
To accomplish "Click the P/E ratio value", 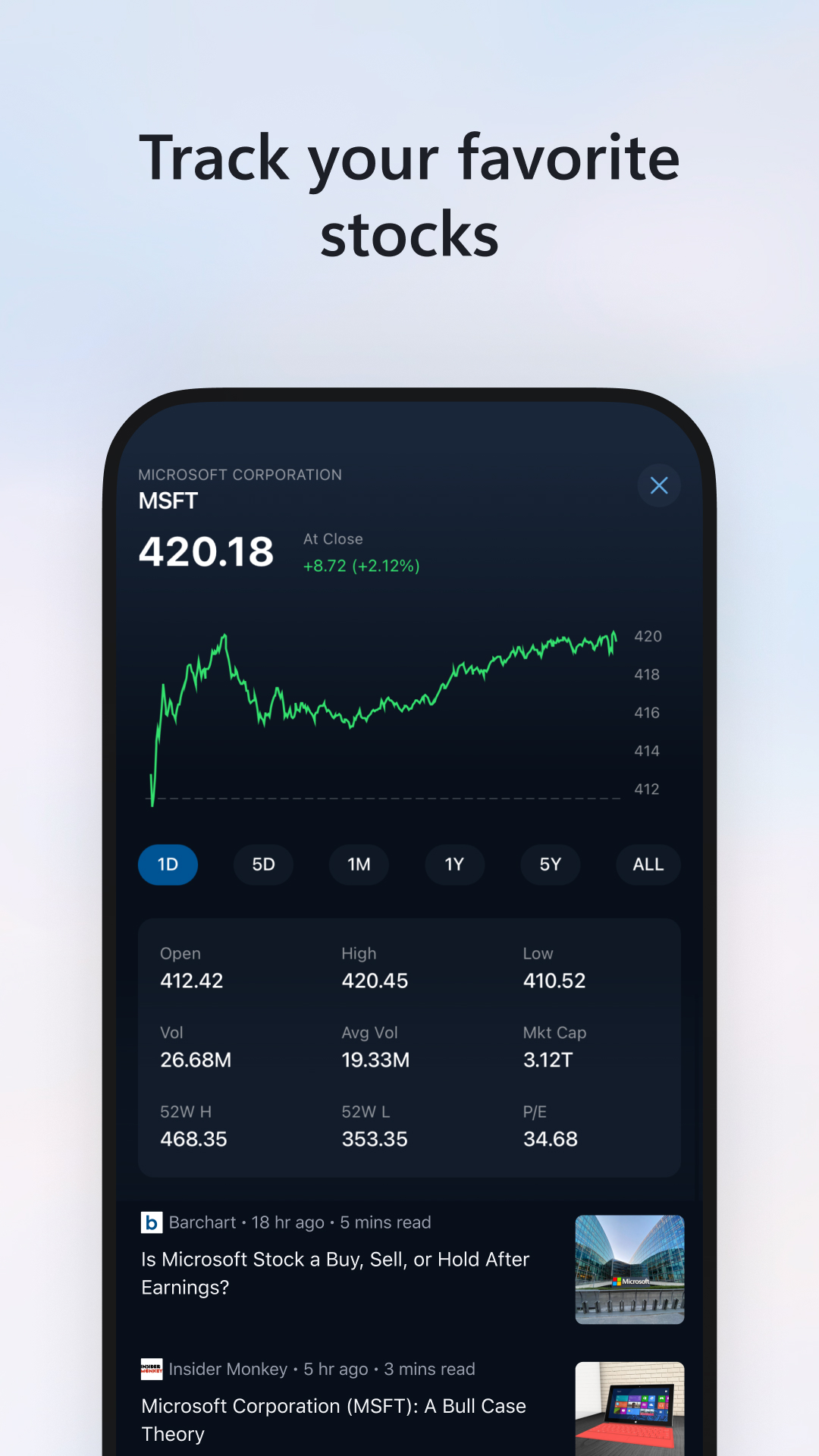I will point(551,1137).
